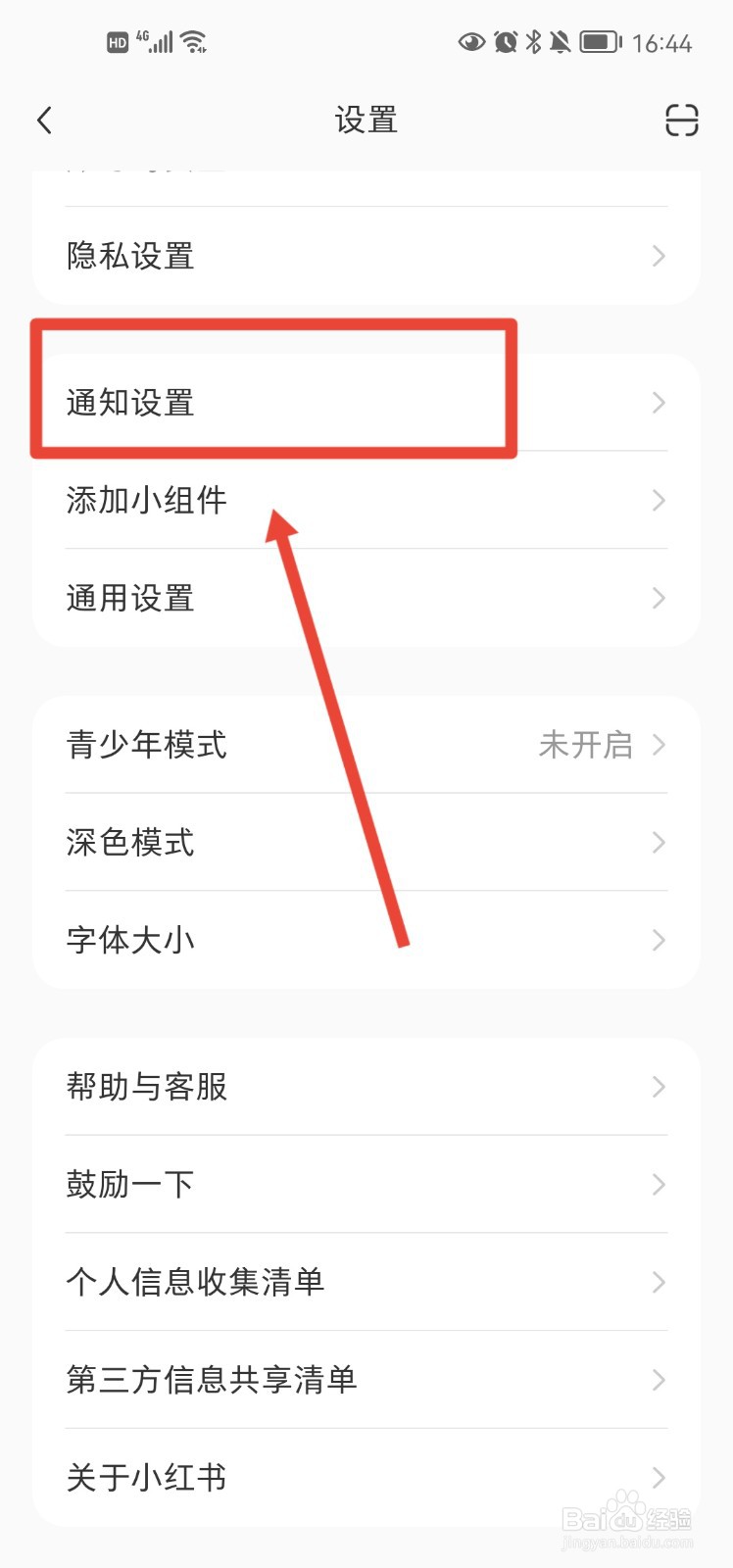The image size is (733, 1568).
Task: Open 深色模式 dark mode settings
Action: coord(366,843)
